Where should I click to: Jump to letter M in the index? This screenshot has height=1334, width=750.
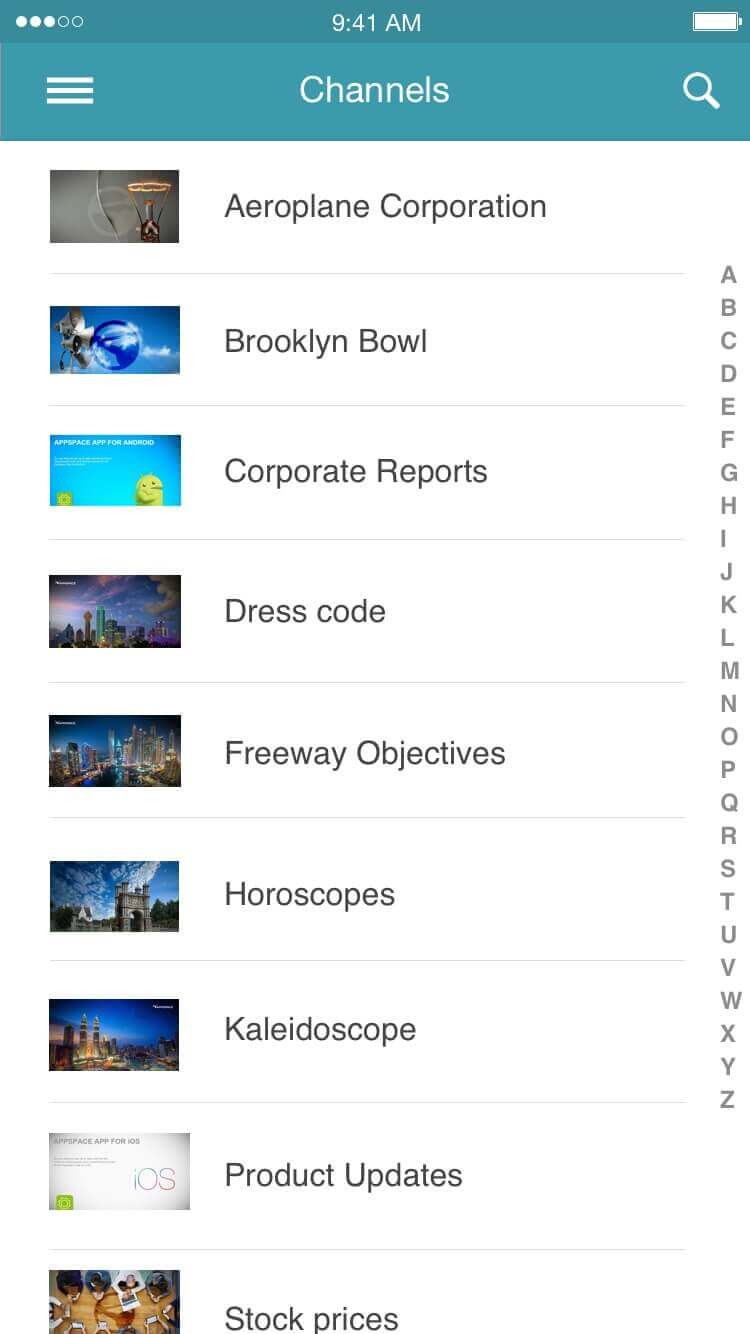729,670
